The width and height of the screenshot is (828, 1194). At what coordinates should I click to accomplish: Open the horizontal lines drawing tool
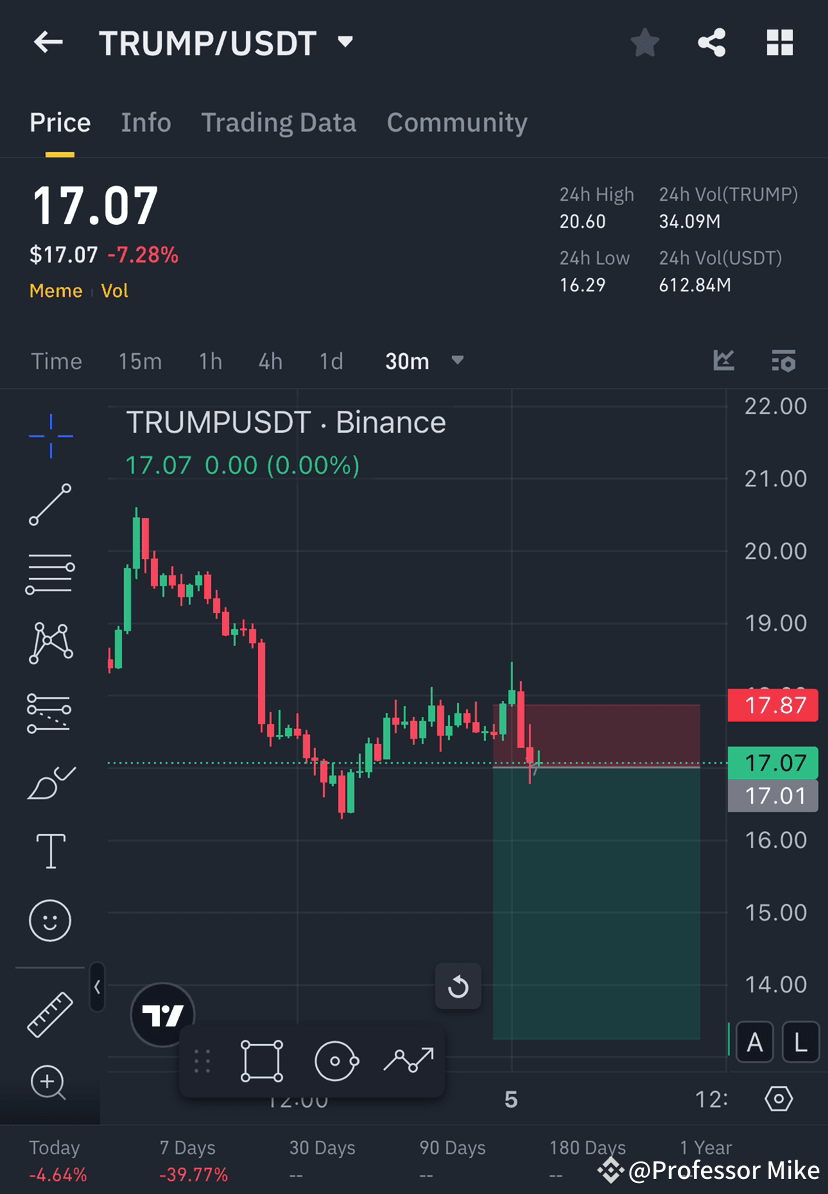(x=50, y=574)
